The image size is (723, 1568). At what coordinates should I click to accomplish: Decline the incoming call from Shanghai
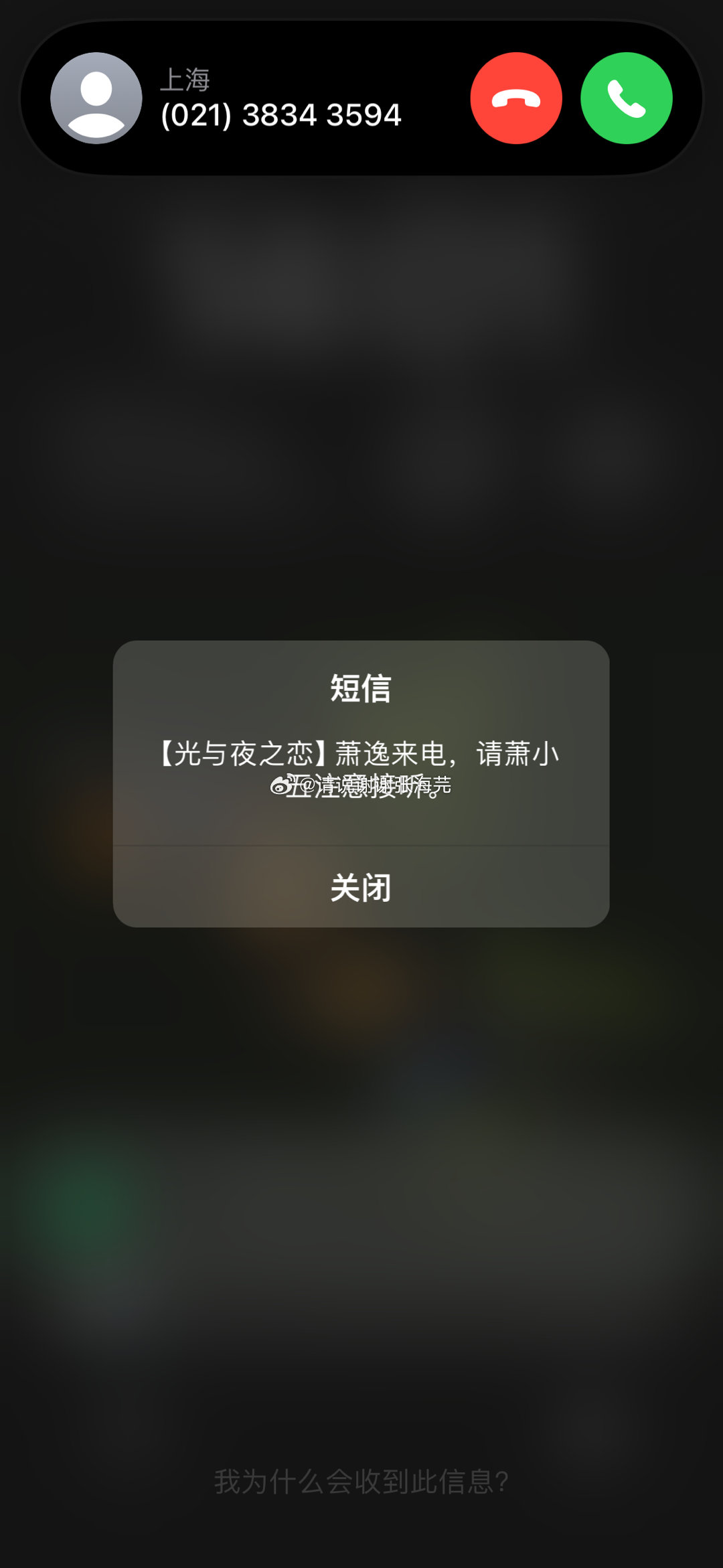[515, 98]
